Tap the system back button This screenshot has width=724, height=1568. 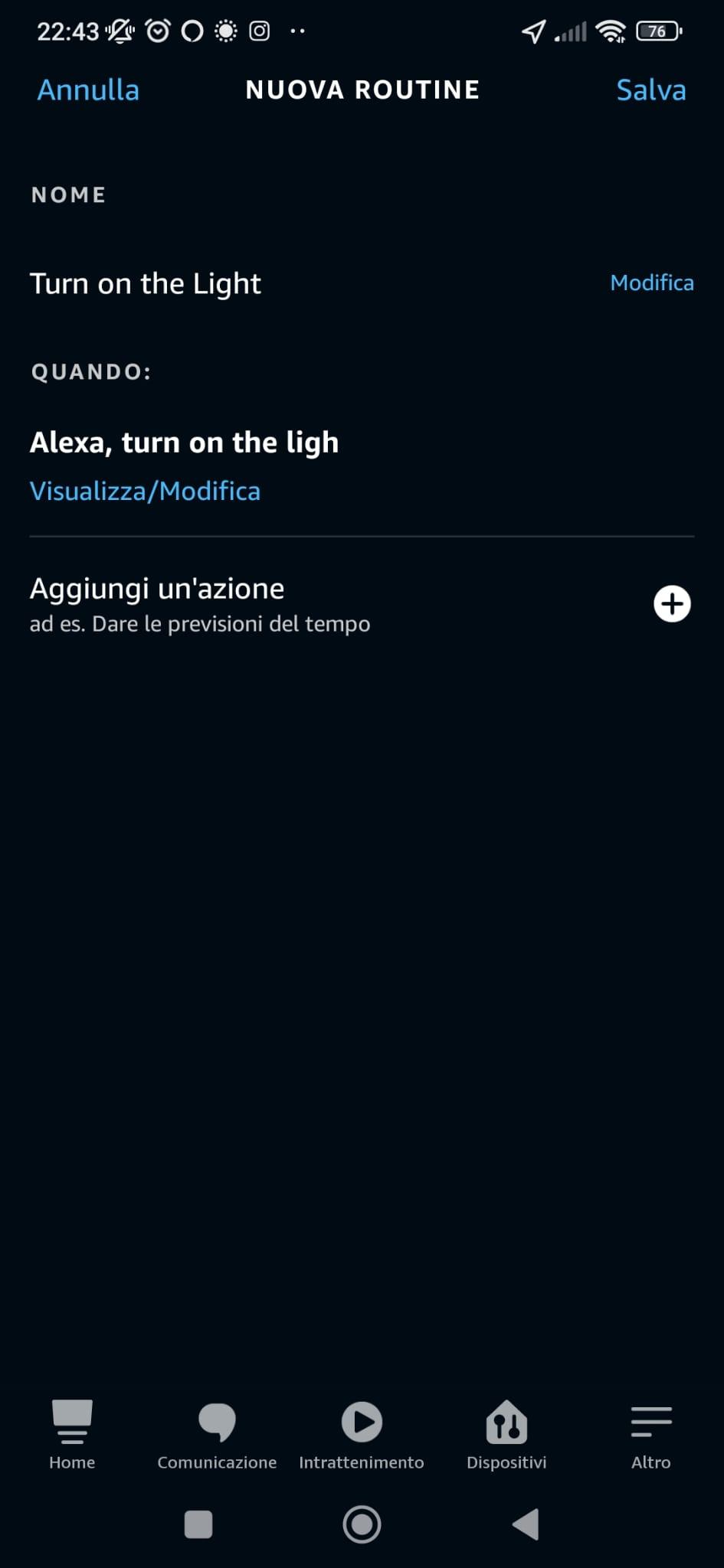(526, 1524)
